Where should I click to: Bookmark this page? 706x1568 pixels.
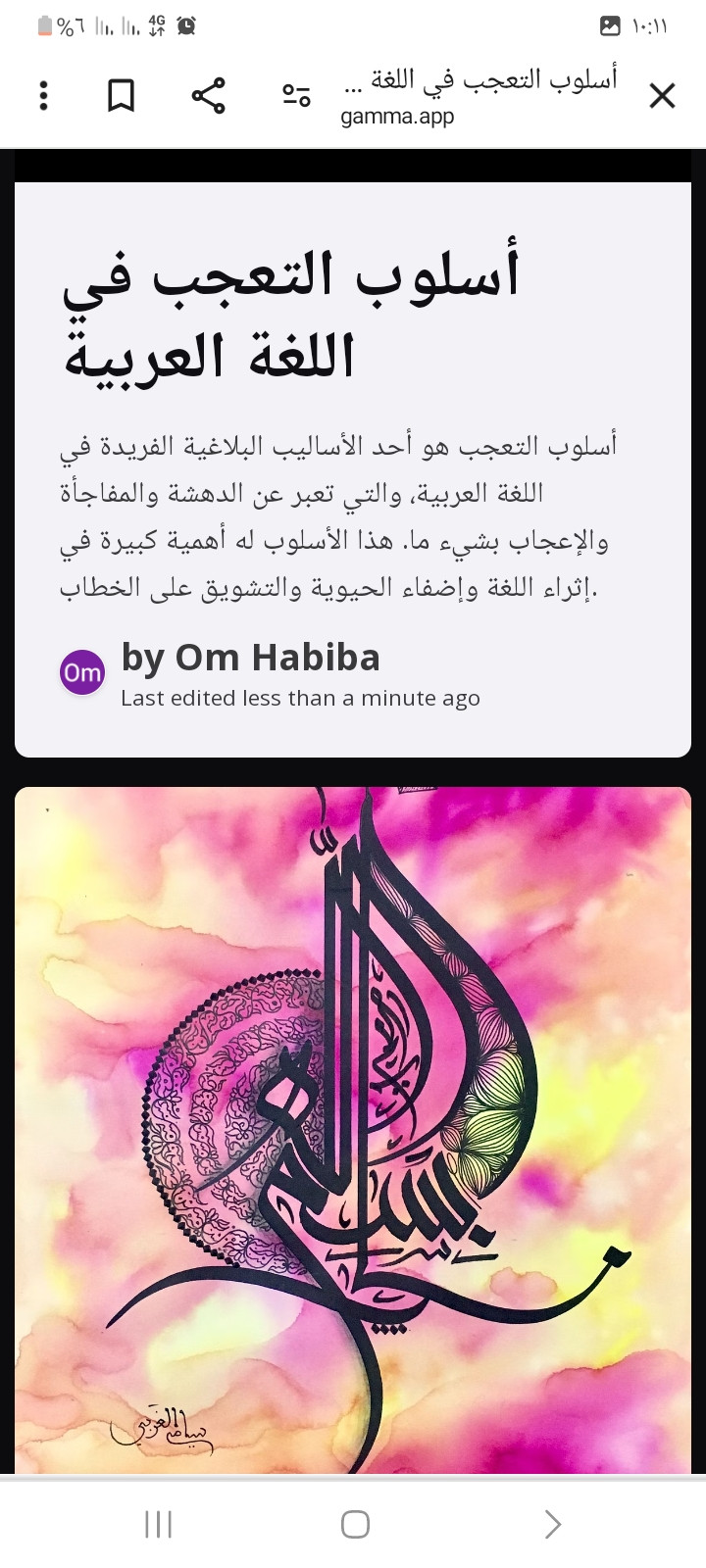(x=121, y=96)
